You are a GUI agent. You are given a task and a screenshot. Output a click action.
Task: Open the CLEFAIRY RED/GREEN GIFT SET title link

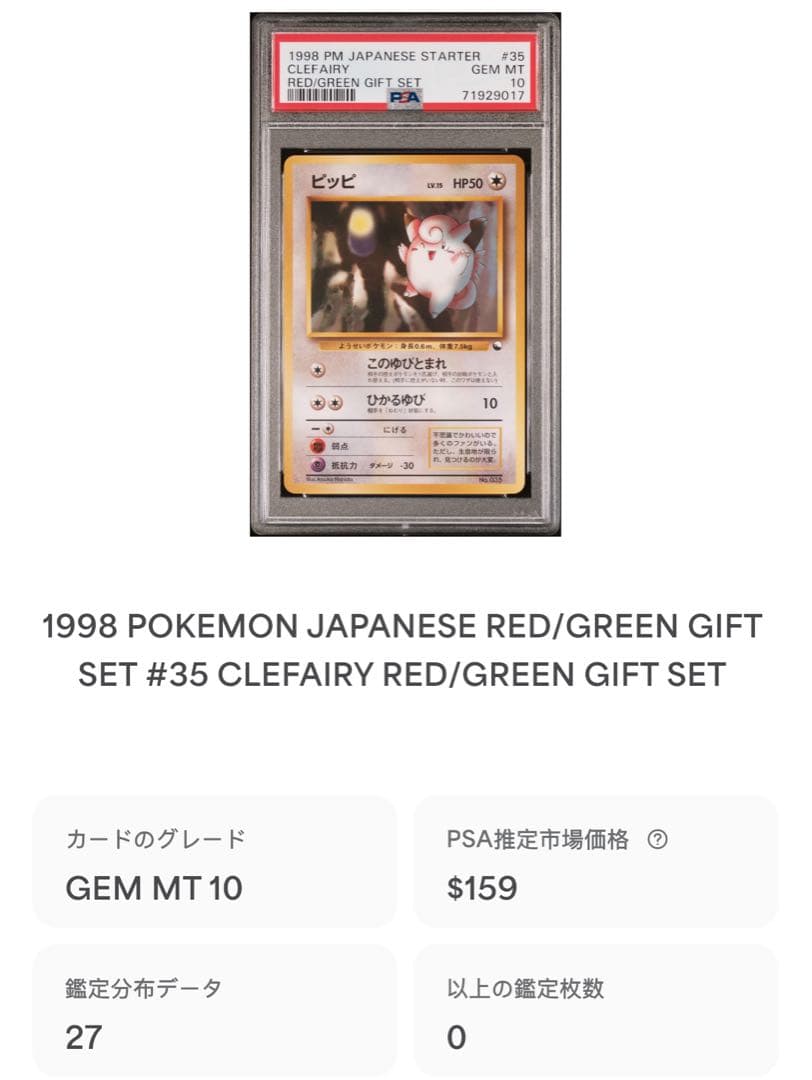tap(406, 648)
